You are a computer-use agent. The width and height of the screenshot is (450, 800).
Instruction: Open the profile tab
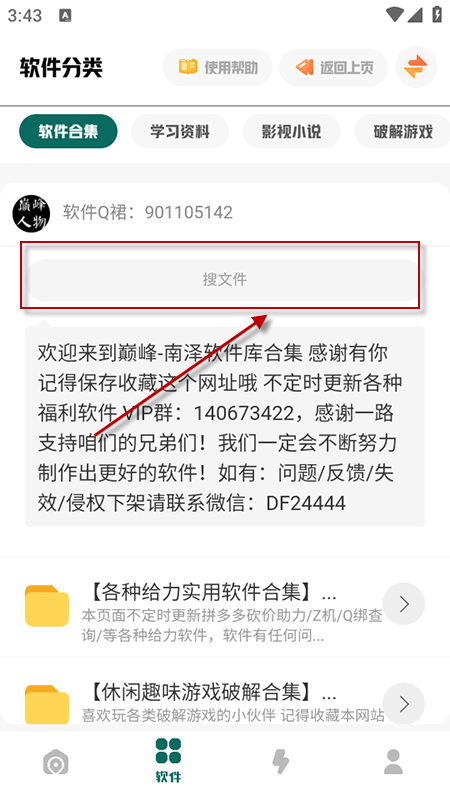tap(393, 762)
